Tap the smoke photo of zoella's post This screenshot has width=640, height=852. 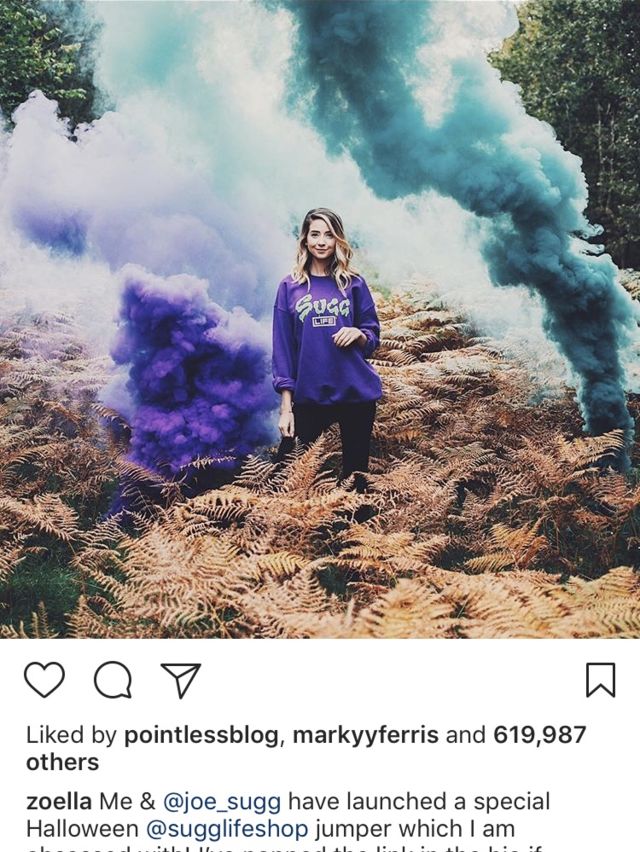point(320,319)
